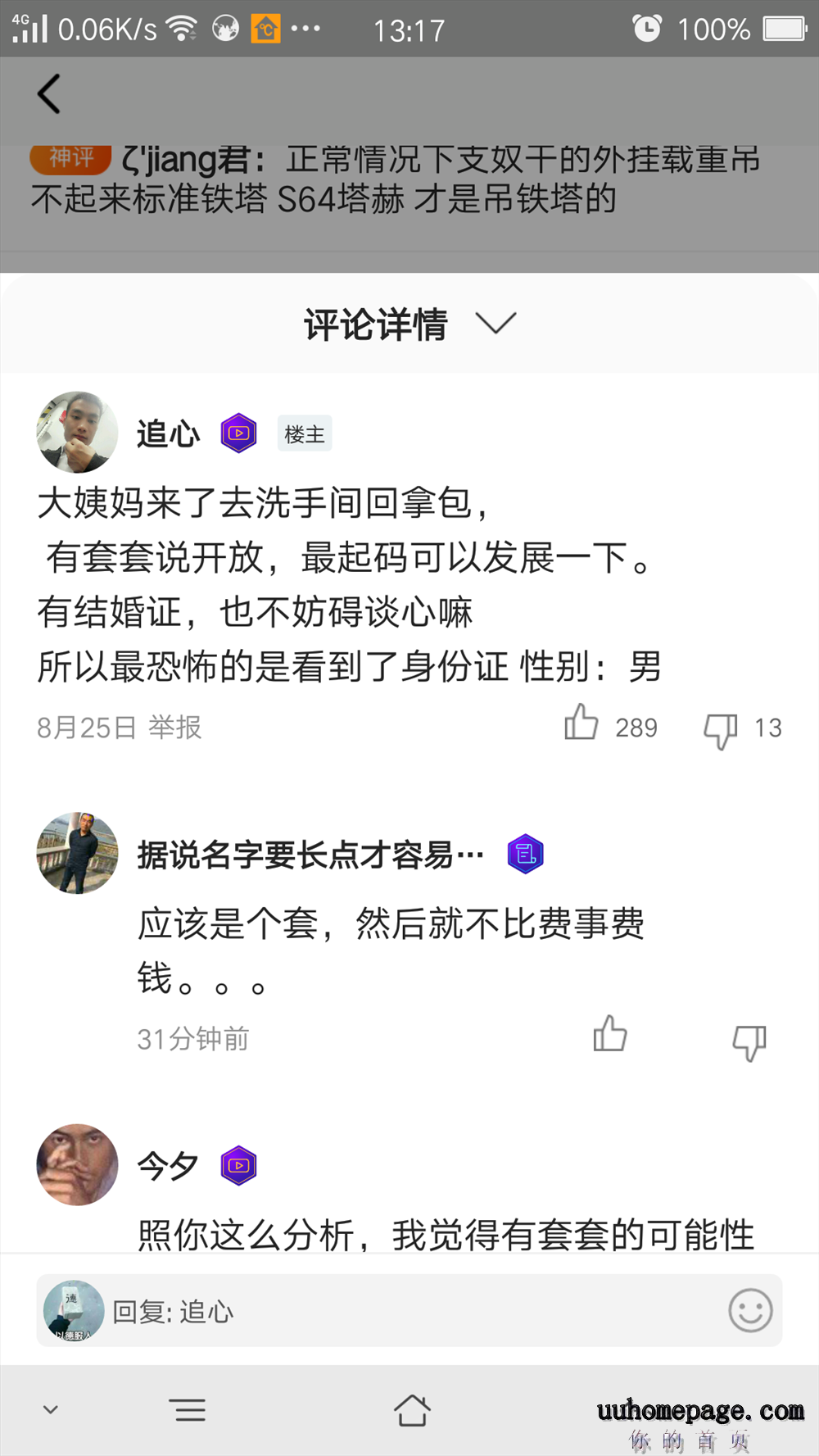Collapse the 评论详情 panel chevron
The width and height of the screenshot is (819, 1456).
[495, 323]
